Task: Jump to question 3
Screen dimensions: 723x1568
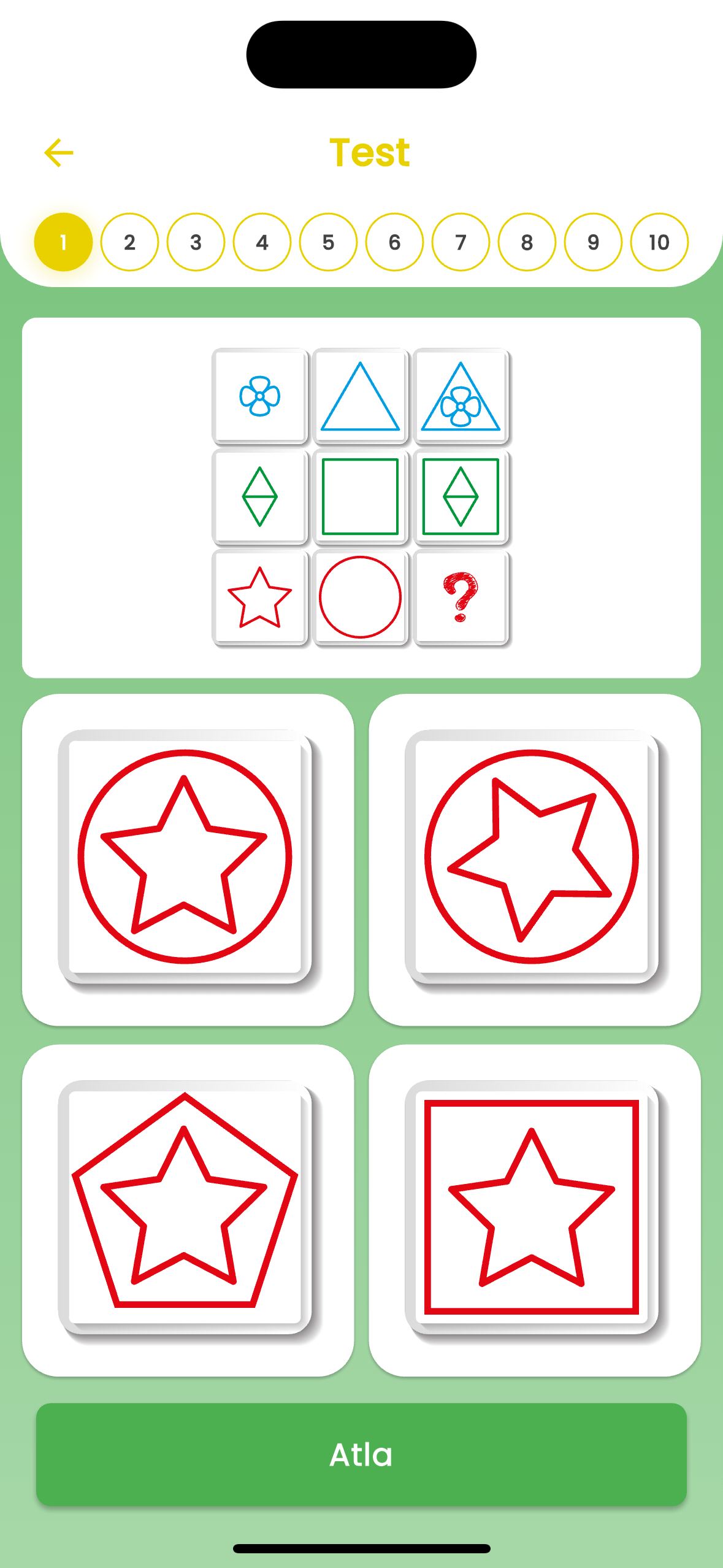Action: 196,242
